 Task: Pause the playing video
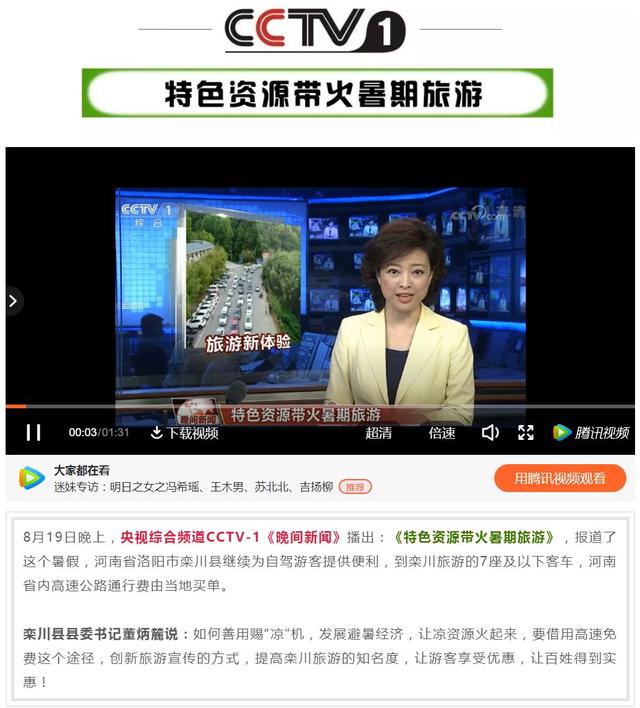point(33,433)
